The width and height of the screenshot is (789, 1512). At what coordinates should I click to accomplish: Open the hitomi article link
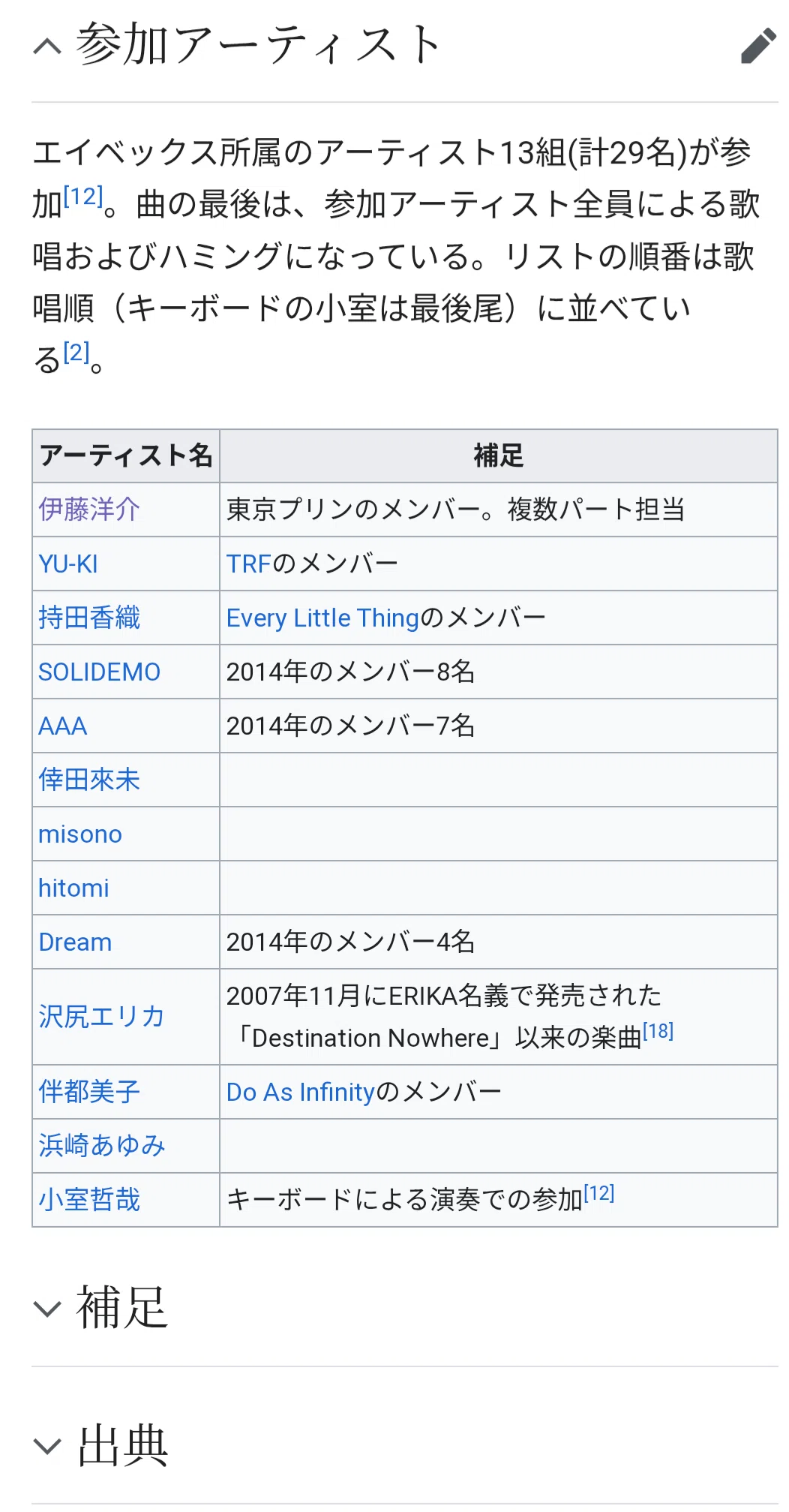(x=73, y=888)
